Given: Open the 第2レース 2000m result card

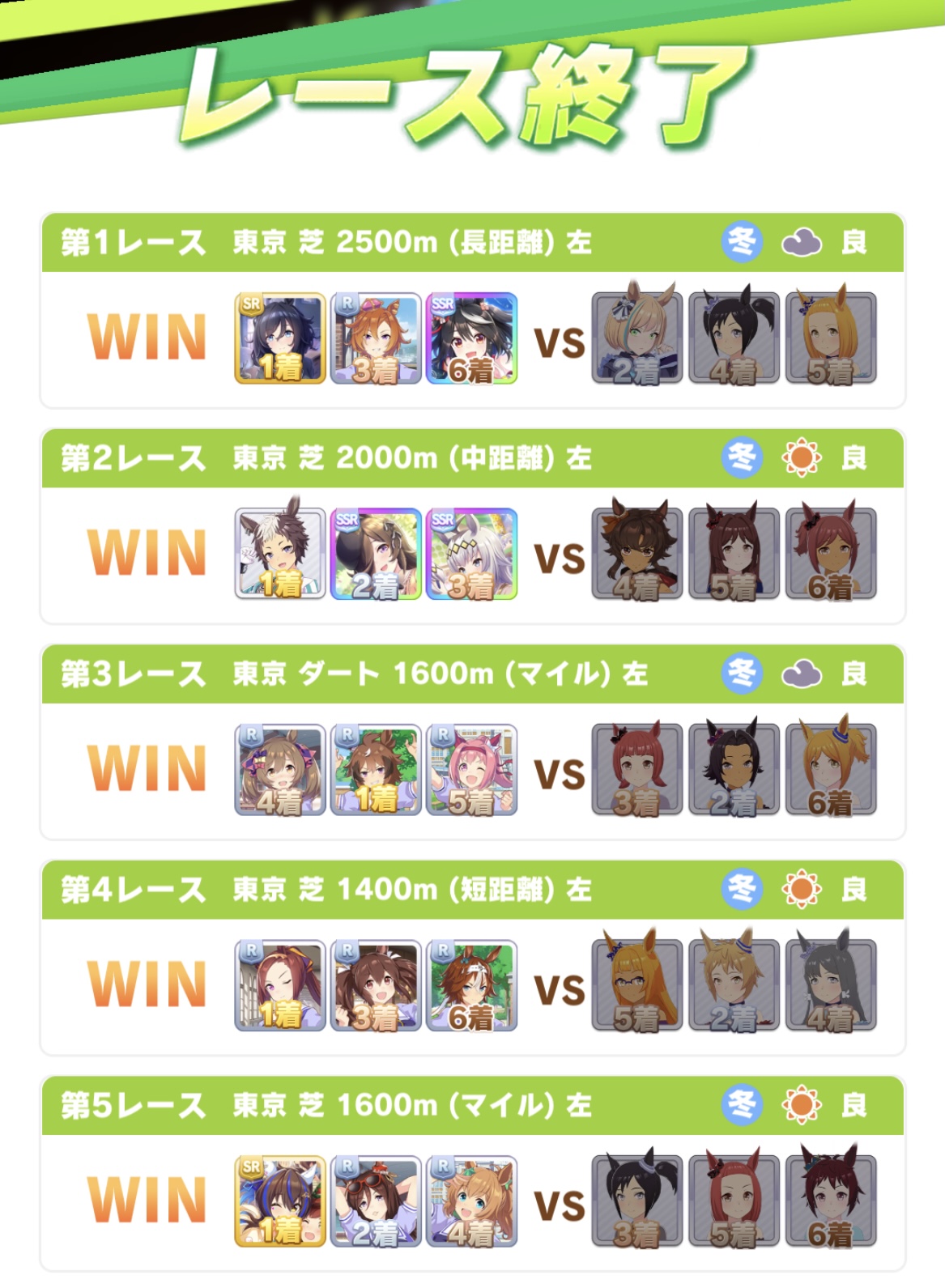Looking at the screenshot, I should point(472,526).
